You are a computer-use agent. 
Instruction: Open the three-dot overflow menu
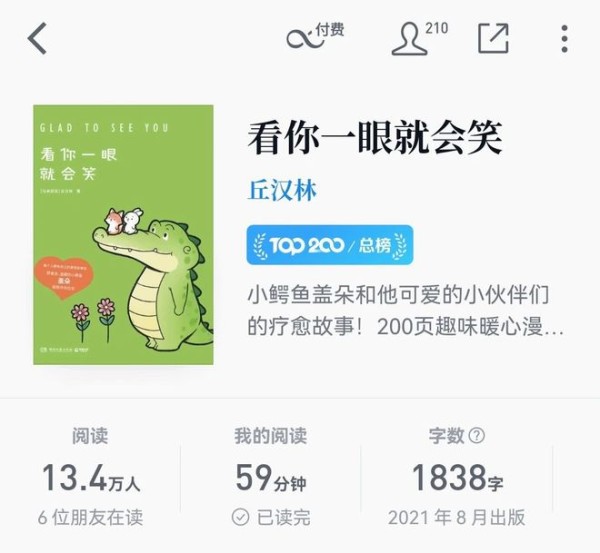pos(564,39)
